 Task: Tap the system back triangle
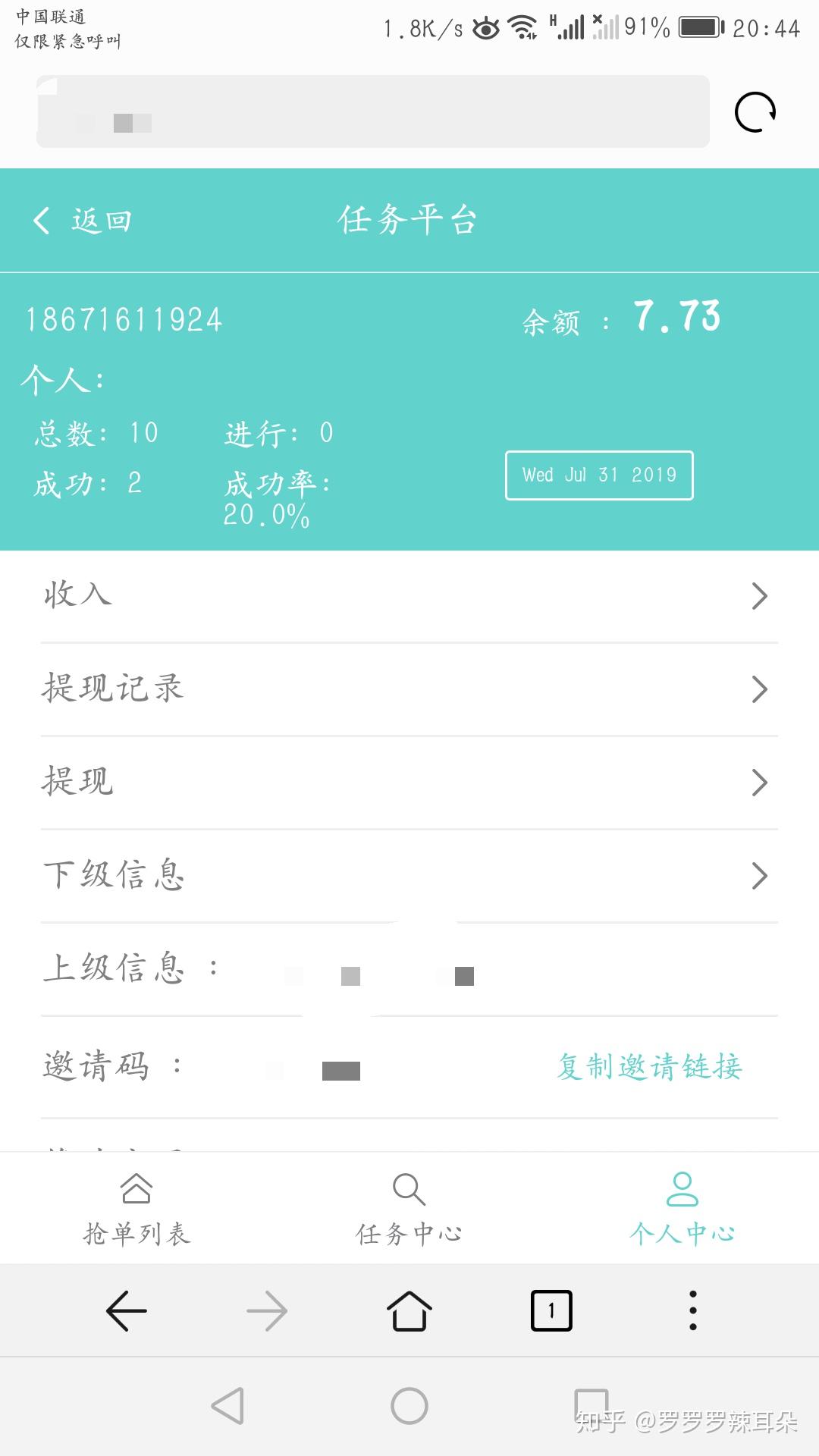point(227,1406)
